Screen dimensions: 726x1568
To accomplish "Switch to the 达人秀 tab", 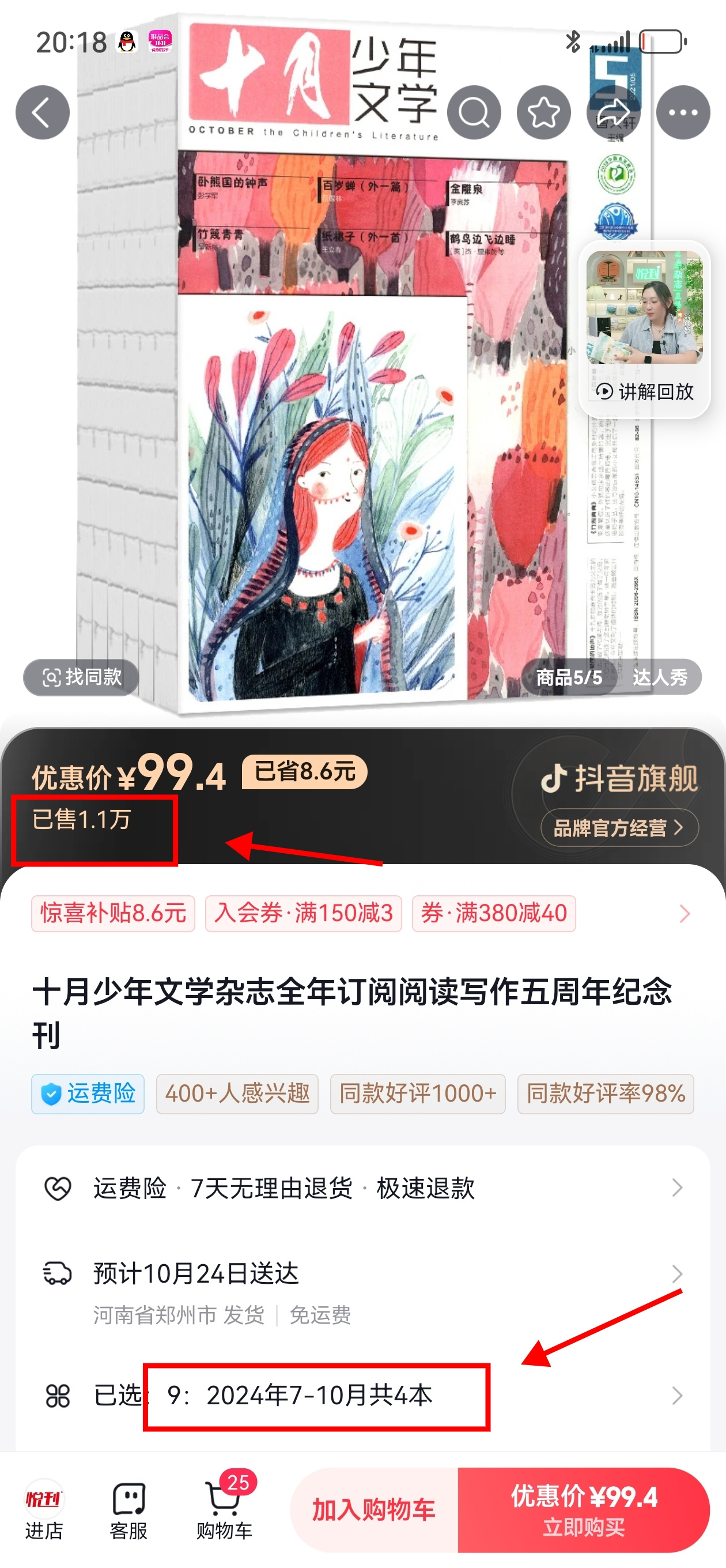I will (x=660, y=677).
